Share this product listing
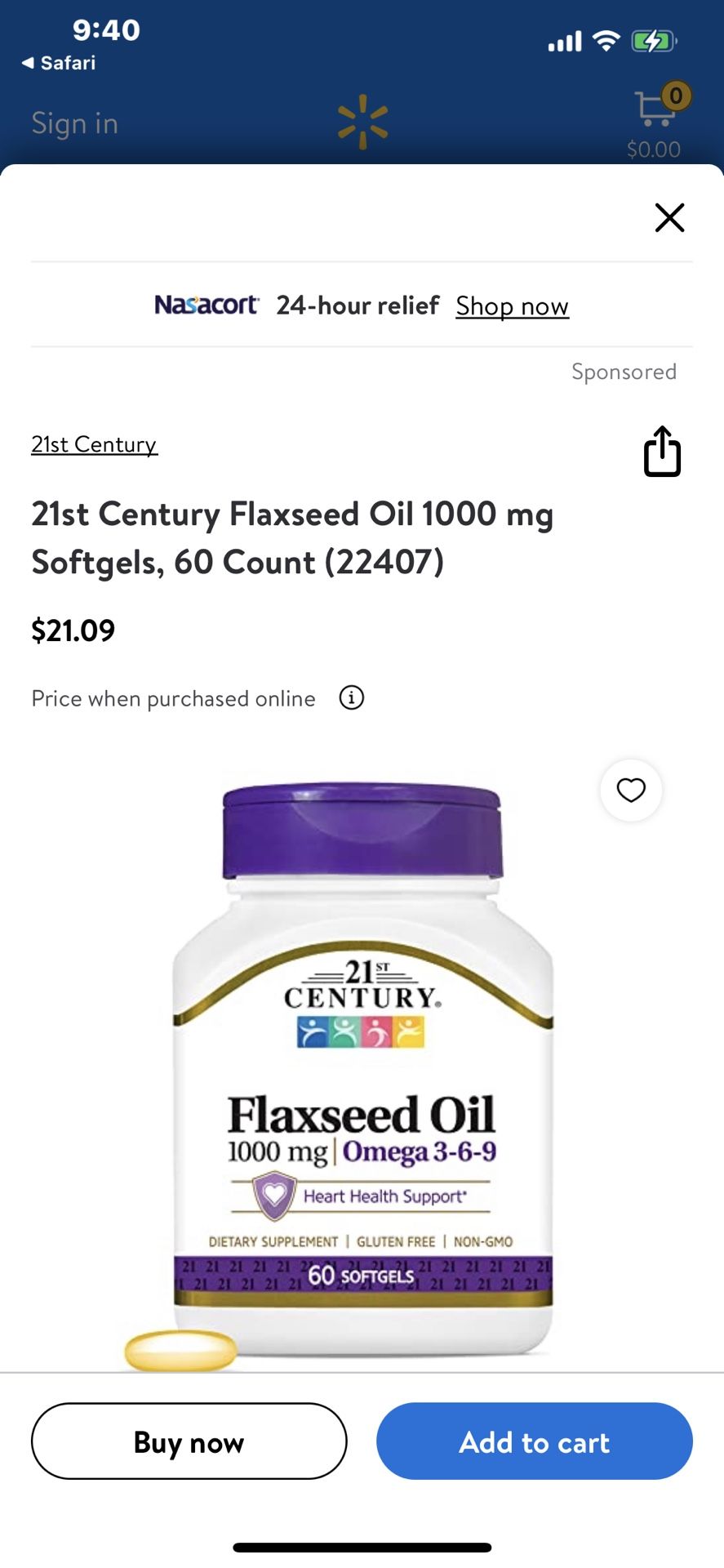 pyautogui.click(x=662, y=452)
